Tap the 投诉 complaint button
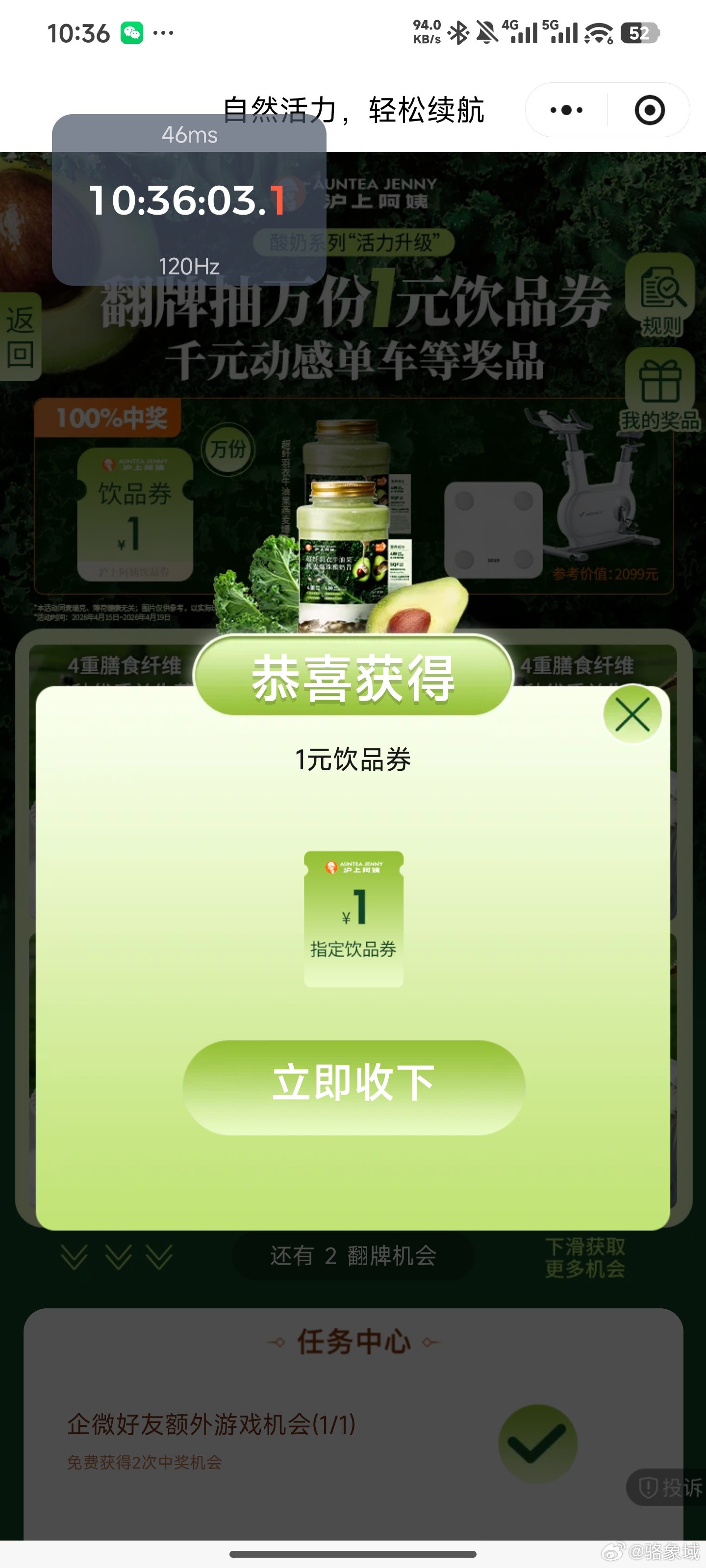Screen dimensions: 706x1568 670,1488
